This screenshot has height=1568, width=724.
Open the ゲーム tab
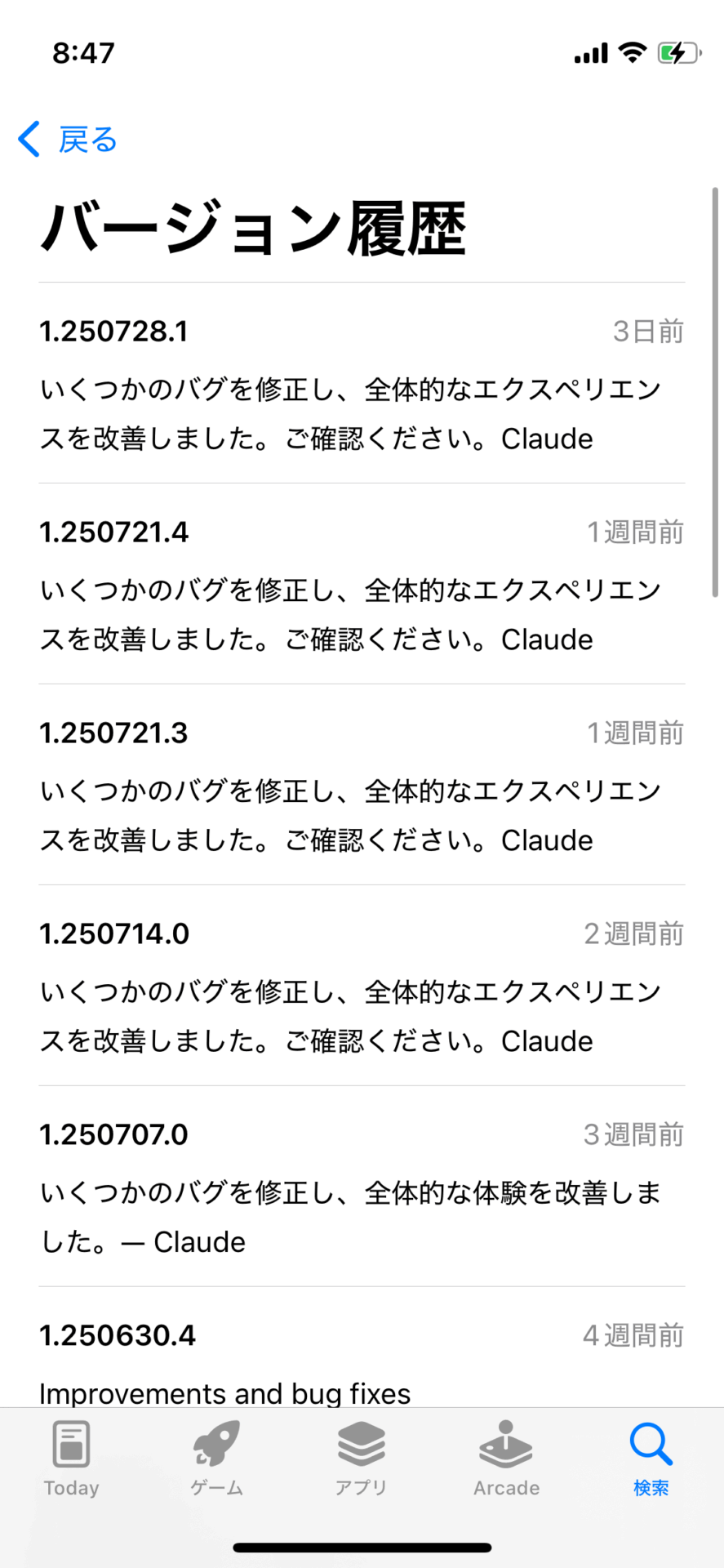pos(216,1459)
